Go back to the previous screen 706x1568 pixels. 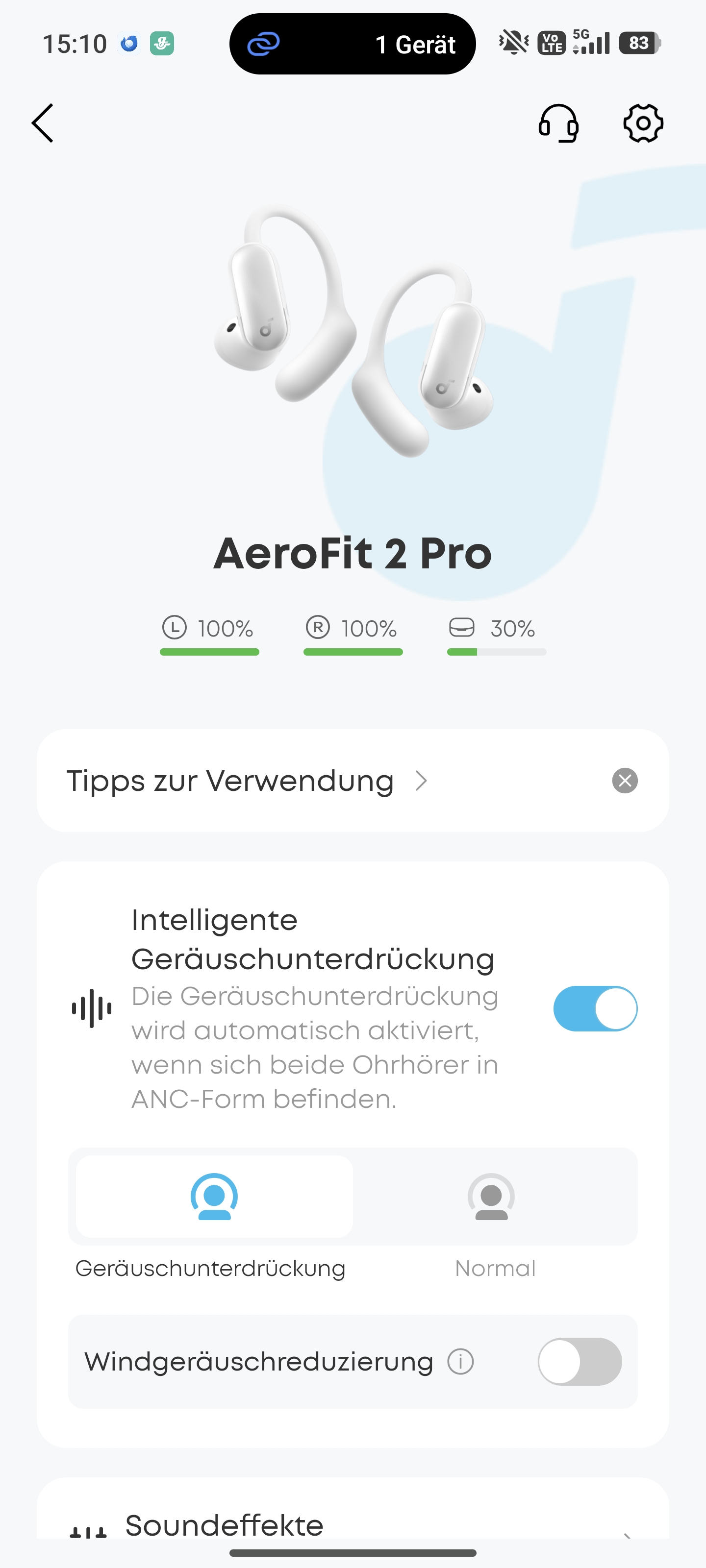click(x=43, y=123)
